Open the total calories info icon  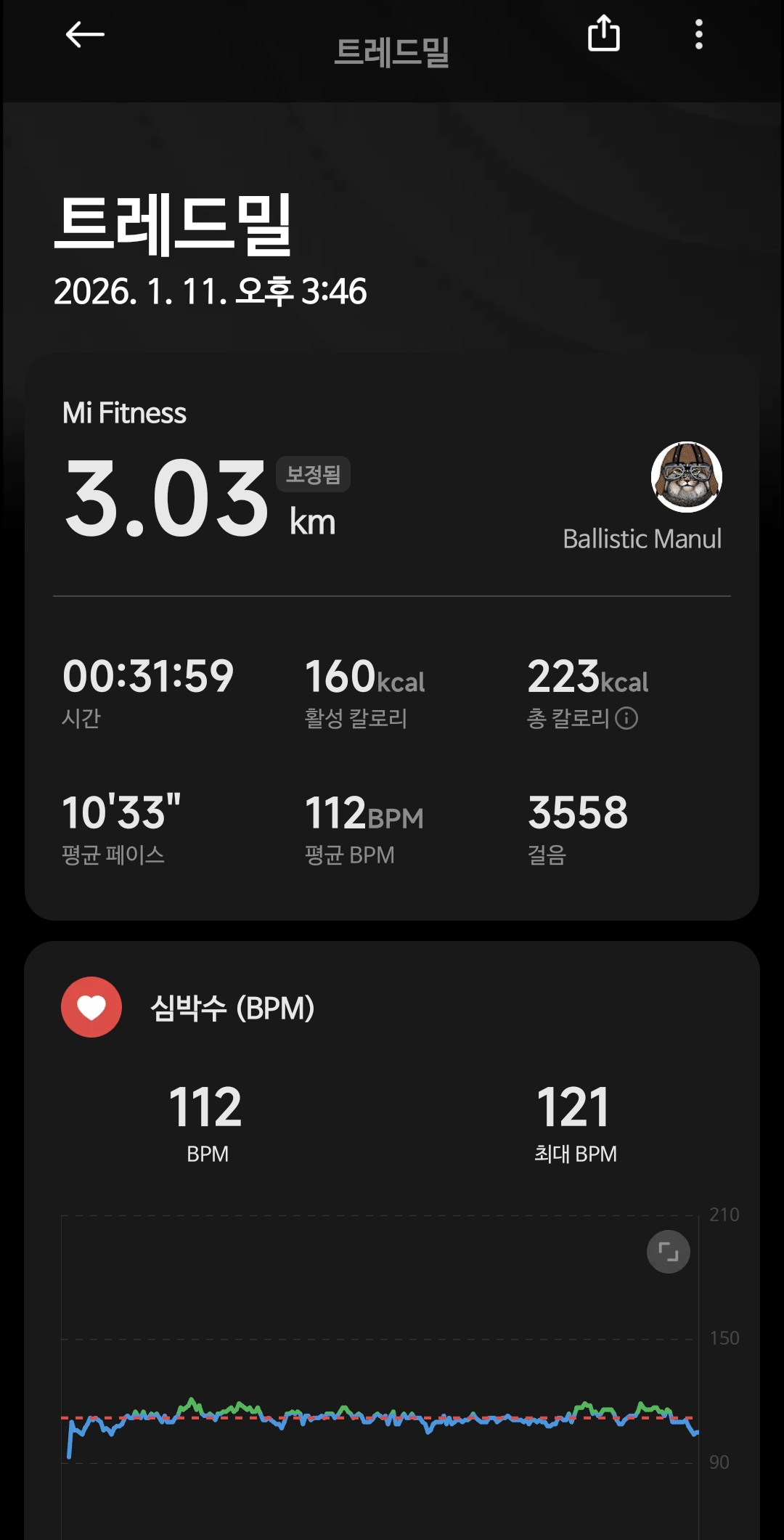point(626,718)
